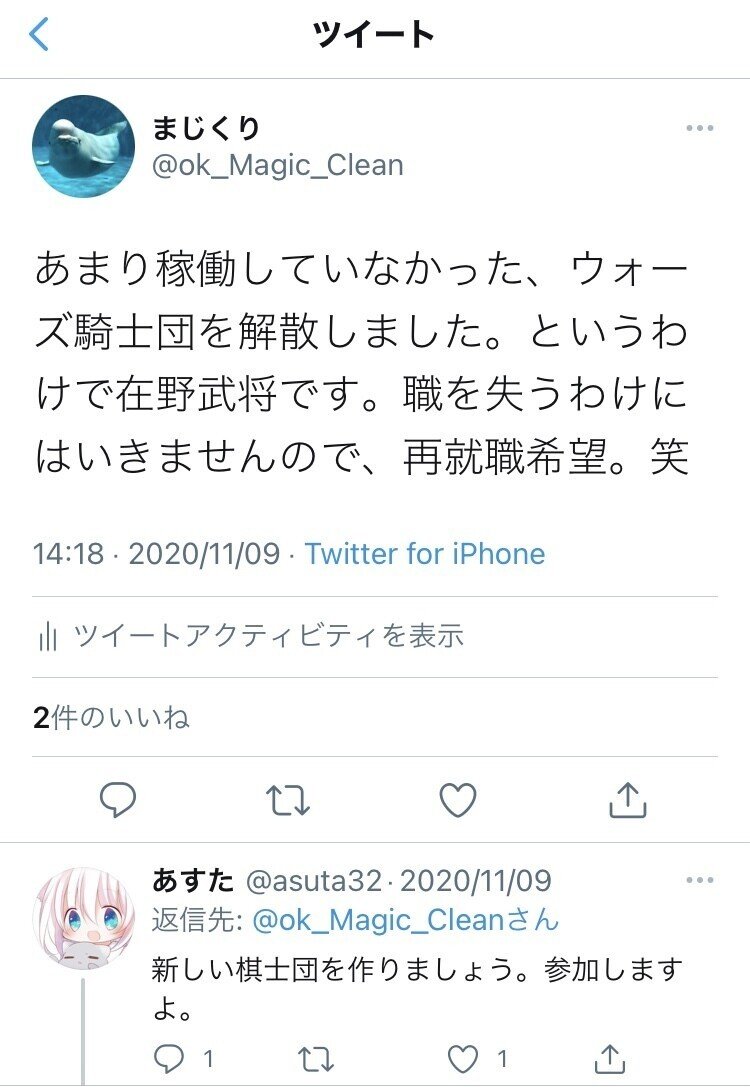The height and width of the screenshot is (1087, 750).
Task: Reply to あすた's comment
Action: click(168, 1058)
